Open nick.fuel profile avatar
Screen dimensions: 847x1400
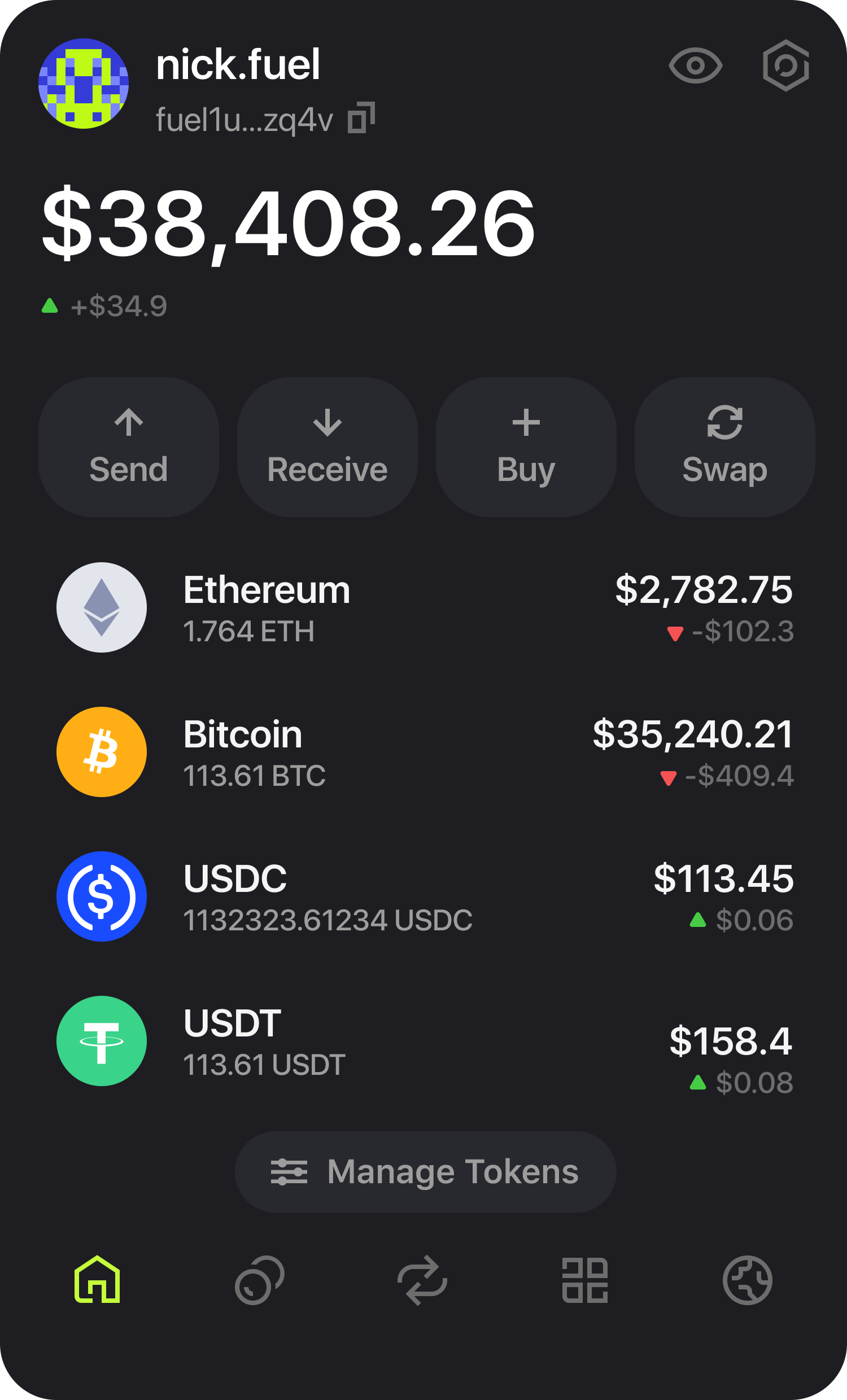[84, 84]
